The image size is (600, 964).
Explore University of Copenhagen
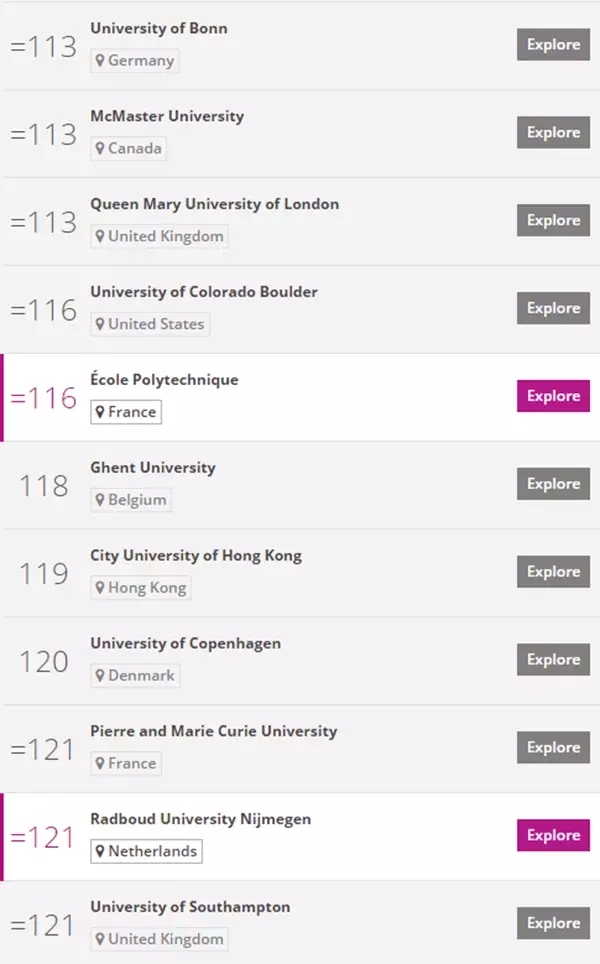[x=553, y=660]
